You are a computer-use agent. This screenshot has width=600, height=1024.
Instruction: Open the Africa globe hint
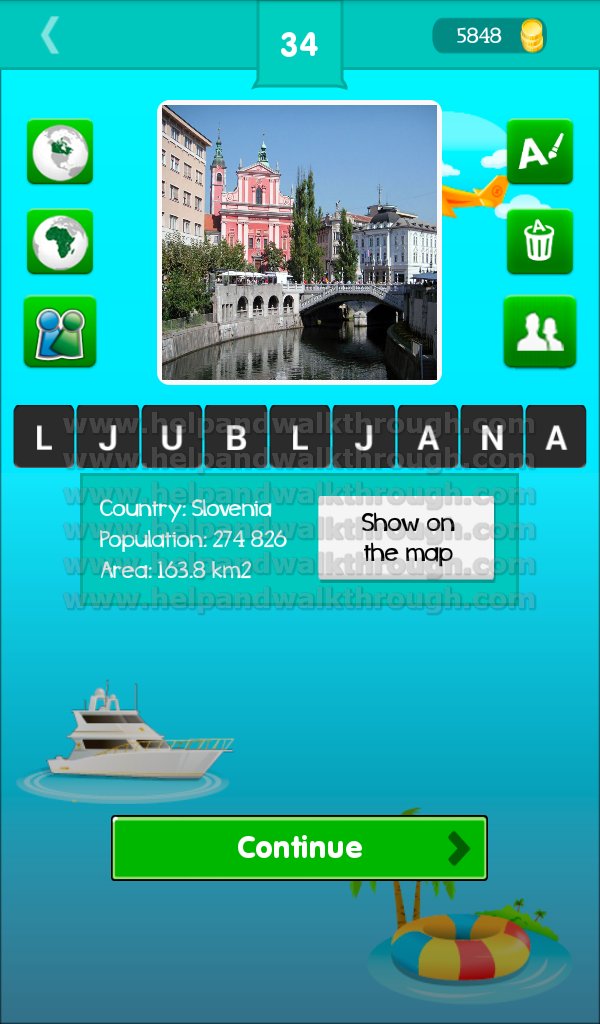[x=60, y=241]
